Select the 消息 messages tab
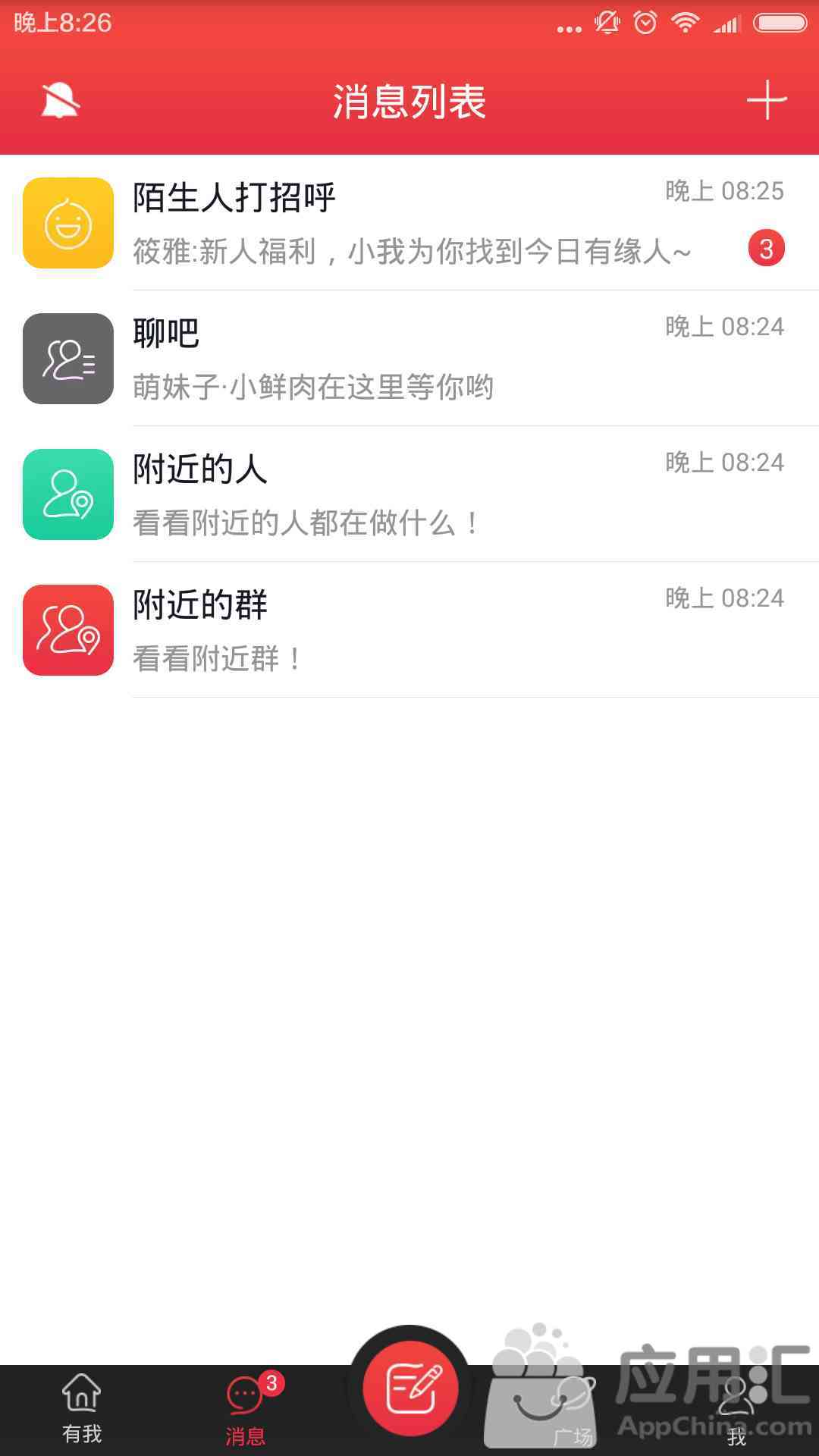This screenshot has width=819, height=1456. click(246, 1409)
